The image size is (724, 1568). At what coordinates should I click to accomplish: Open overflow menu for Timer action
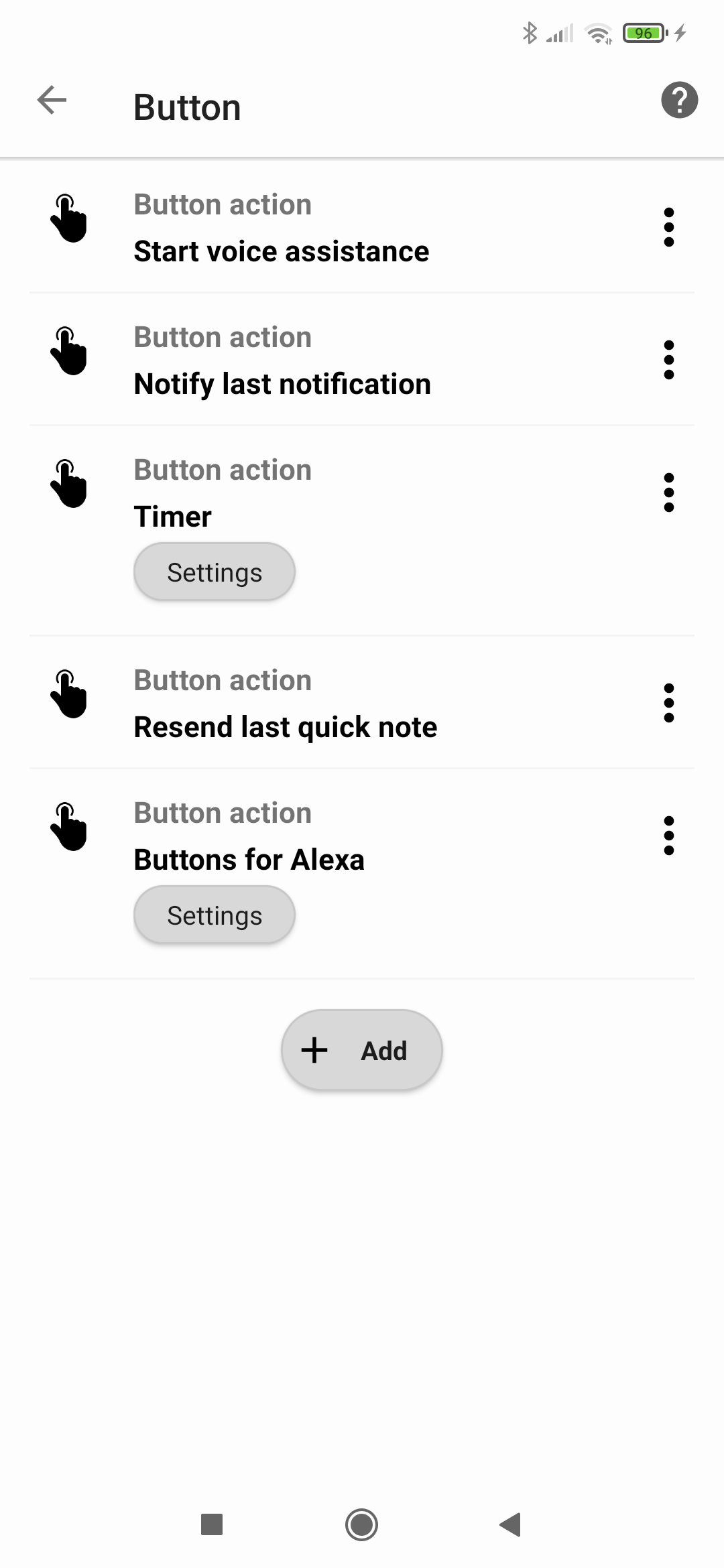point(669,493)
